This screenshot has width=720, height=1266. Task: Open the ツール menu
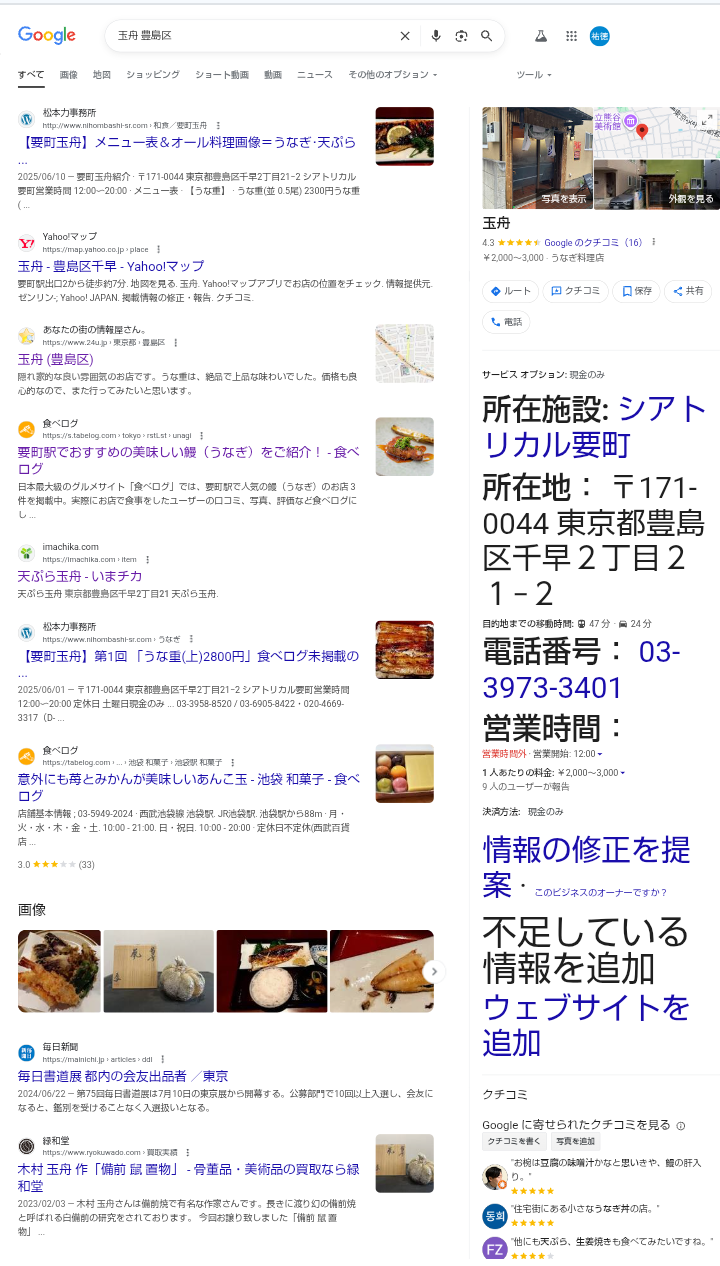tap(533, 75)
